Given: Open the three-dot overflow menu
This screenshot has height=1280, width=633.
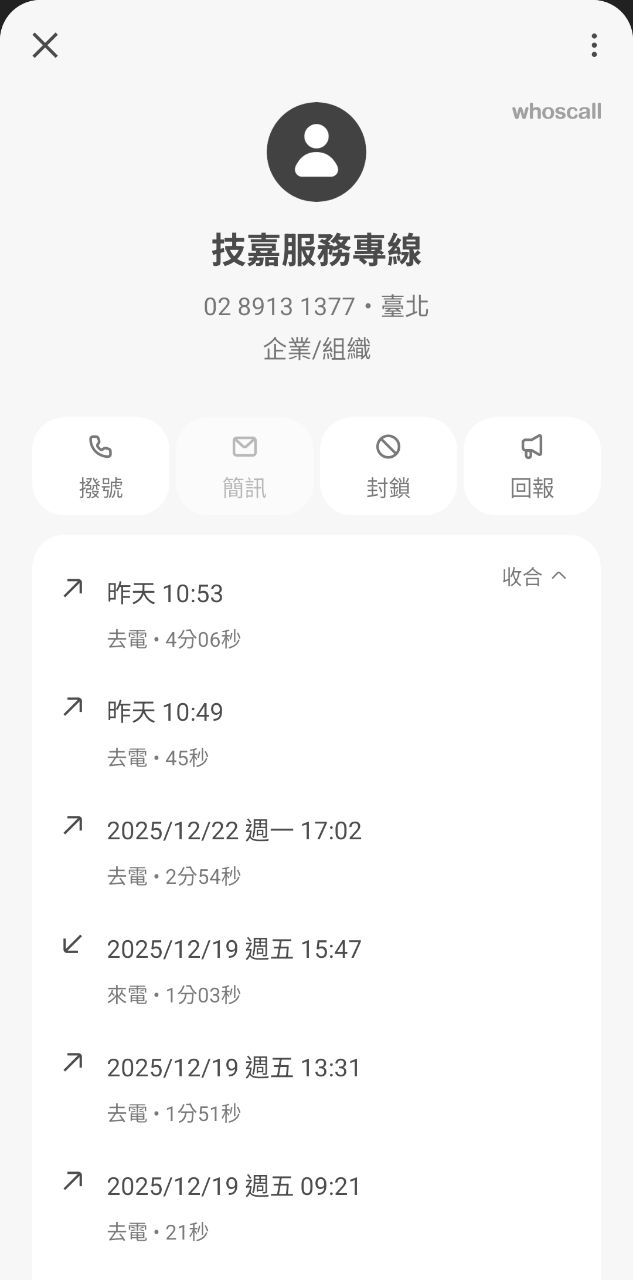Looking at the screenshot, I should coord(594,45).
